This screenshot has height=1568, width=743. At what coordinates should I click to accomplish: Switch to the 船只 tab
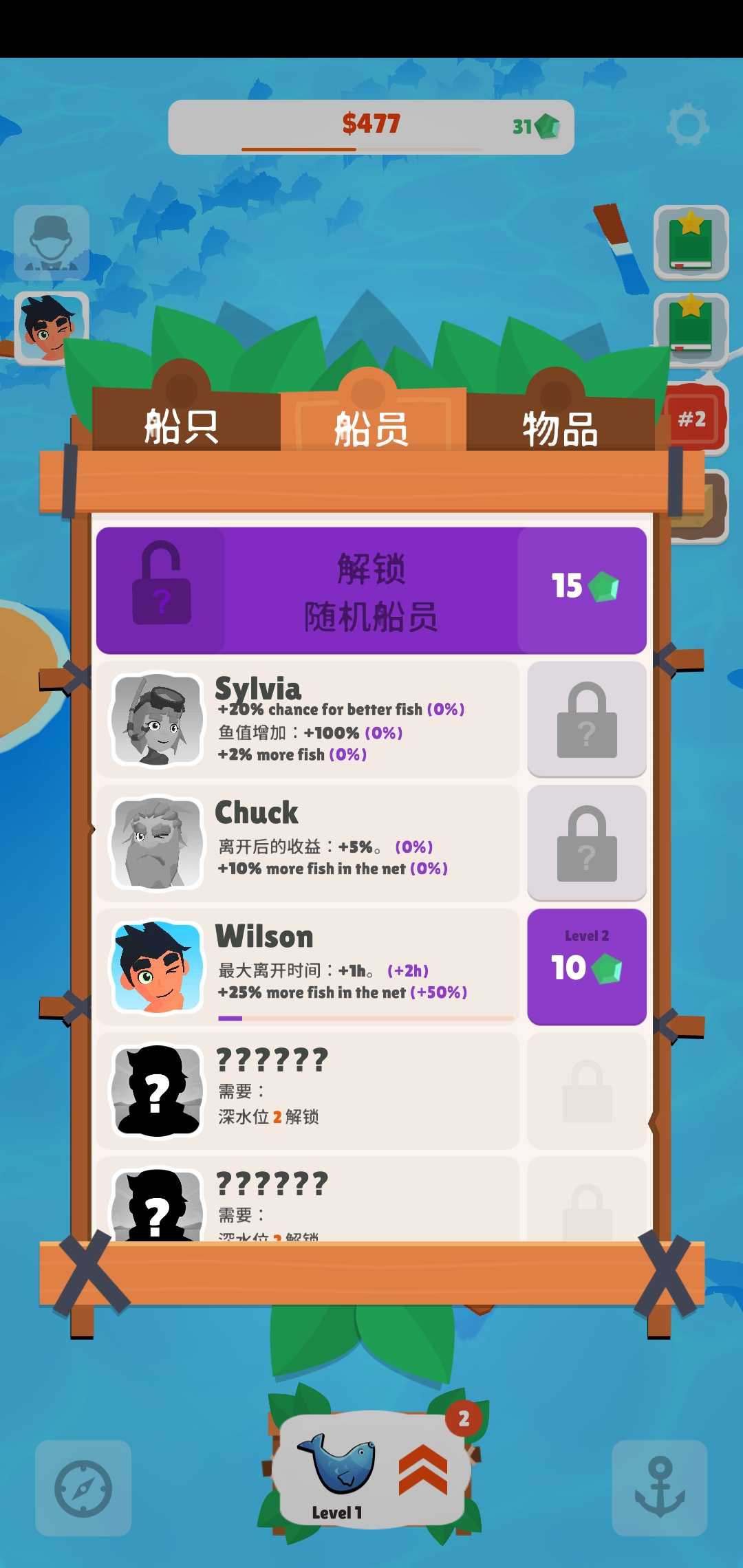pos(182,426)
